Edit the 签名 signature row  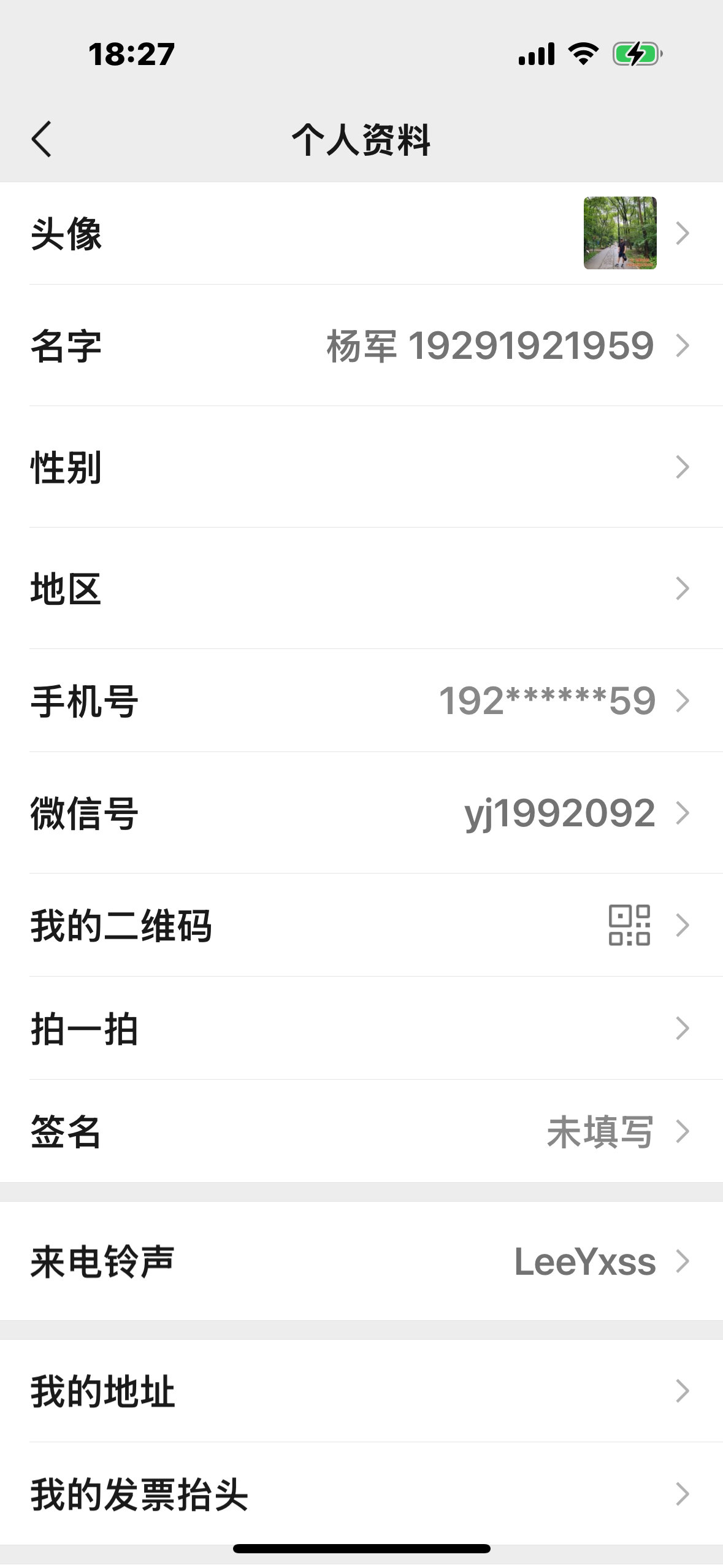(x=361, y=1131)
